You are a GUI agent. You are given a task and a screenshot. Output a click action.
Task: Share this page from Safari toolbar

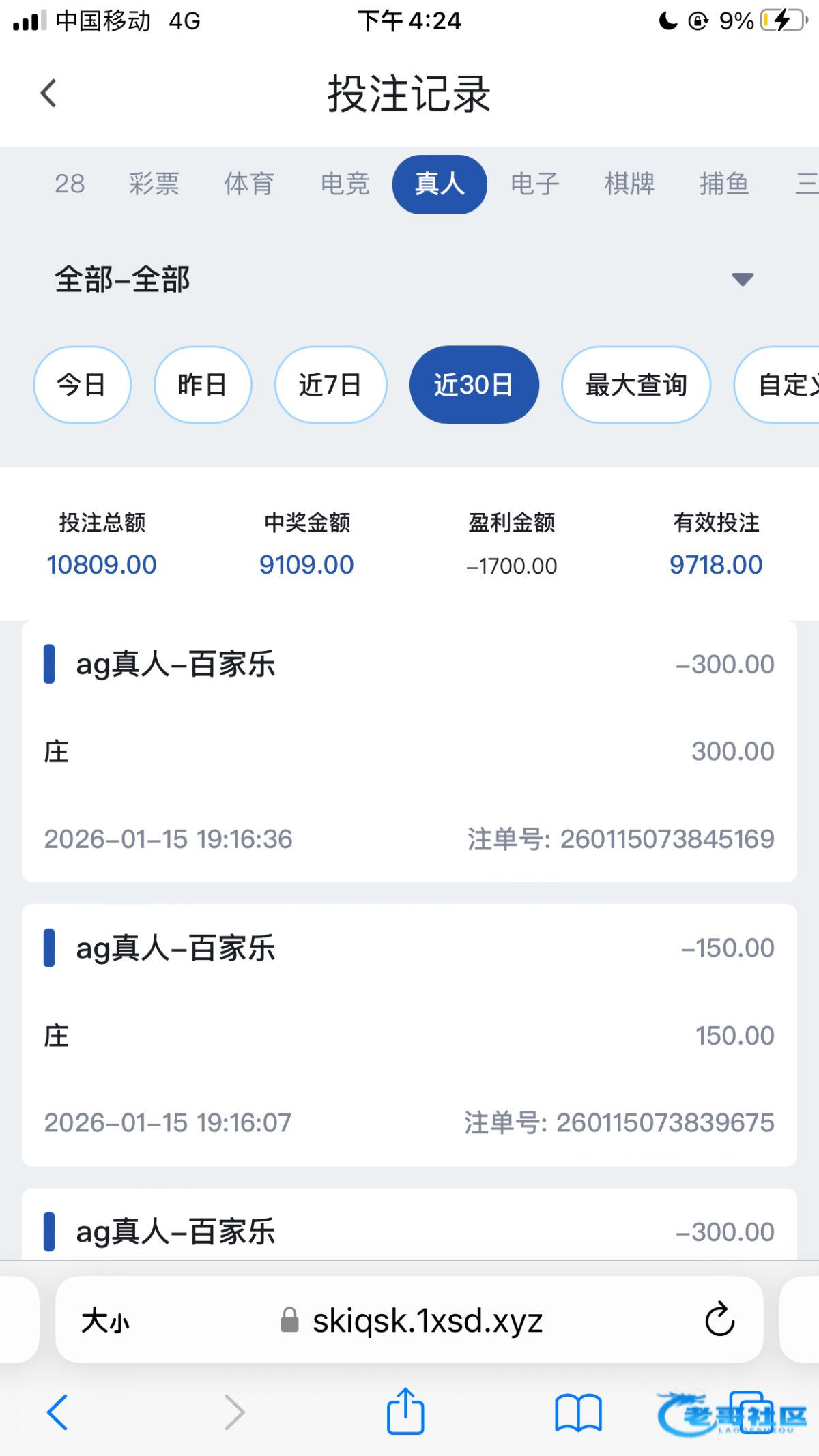click(406, 1411)
